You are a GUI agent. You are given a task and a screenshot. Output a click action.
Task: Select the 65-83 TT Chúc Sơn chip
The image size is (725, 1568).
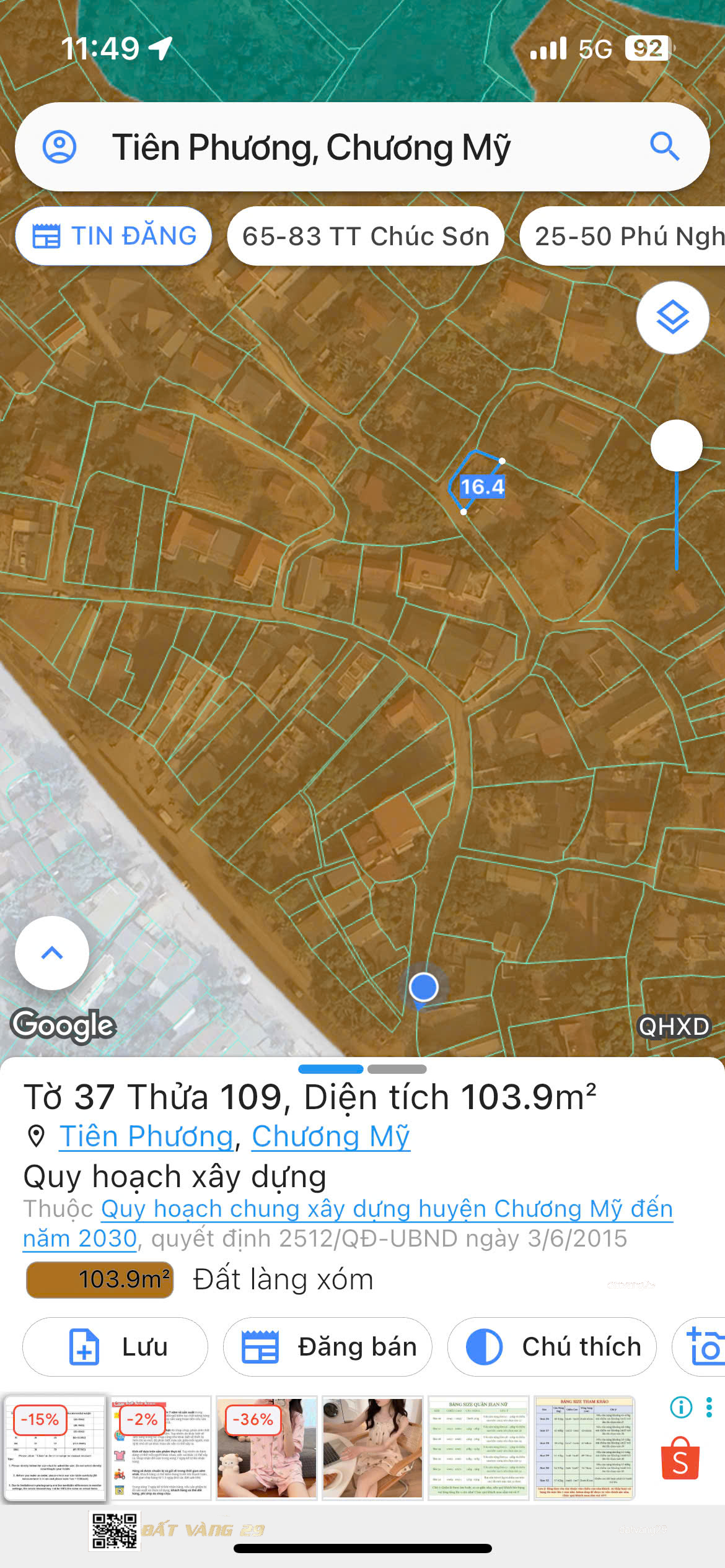click(366, 236)
